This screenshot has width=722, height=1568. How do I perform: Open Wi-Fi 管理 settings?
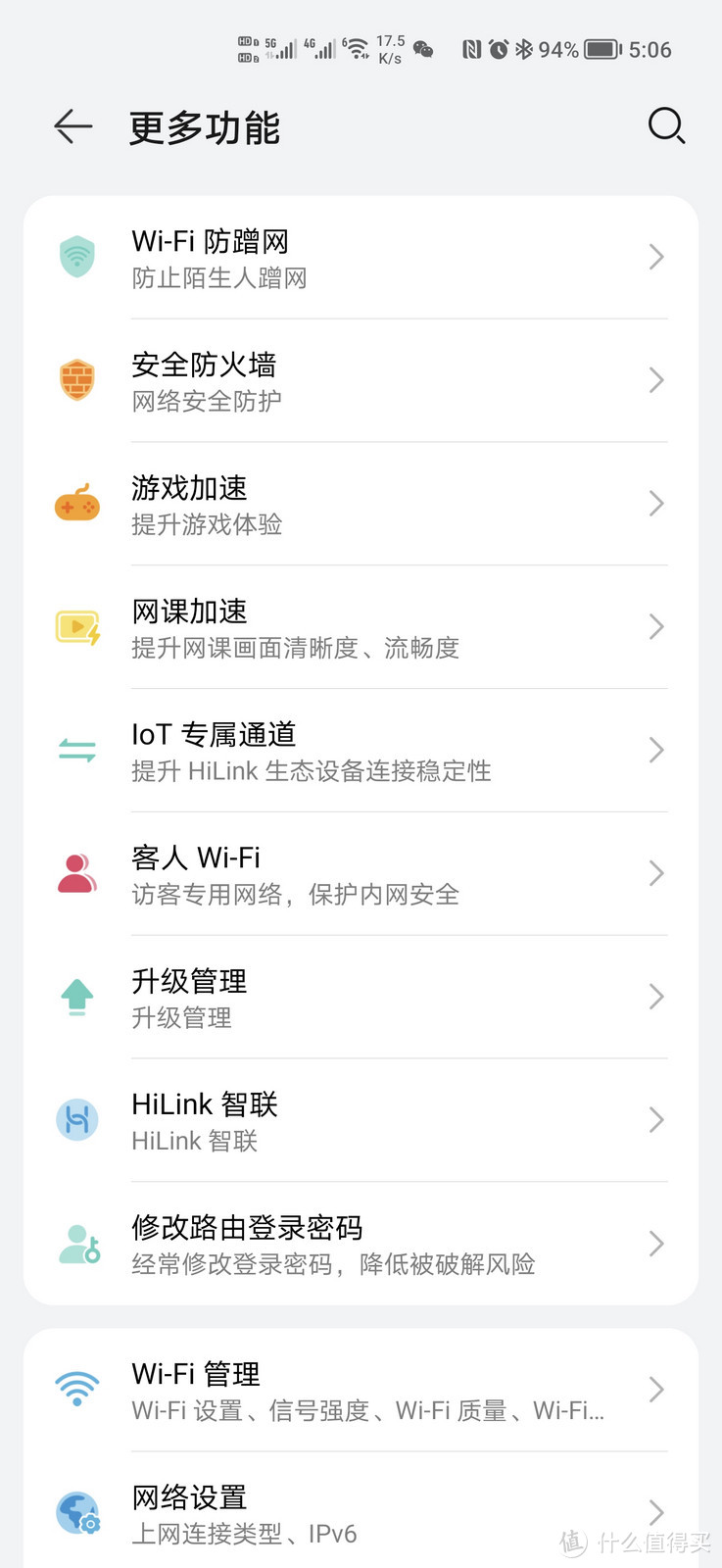click(x=361, y=1391)
